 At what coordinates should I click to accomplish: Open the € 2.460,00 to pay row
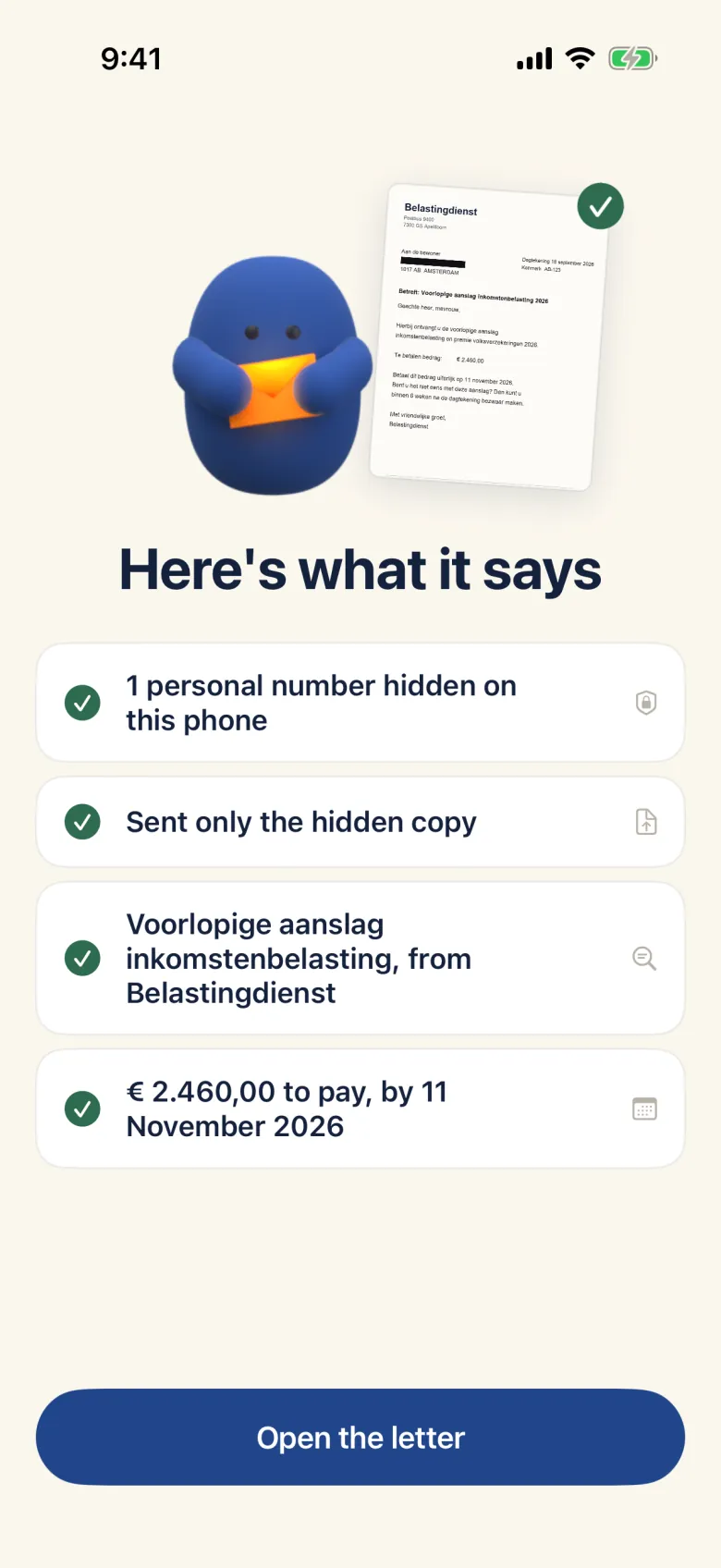point(360,1109)
